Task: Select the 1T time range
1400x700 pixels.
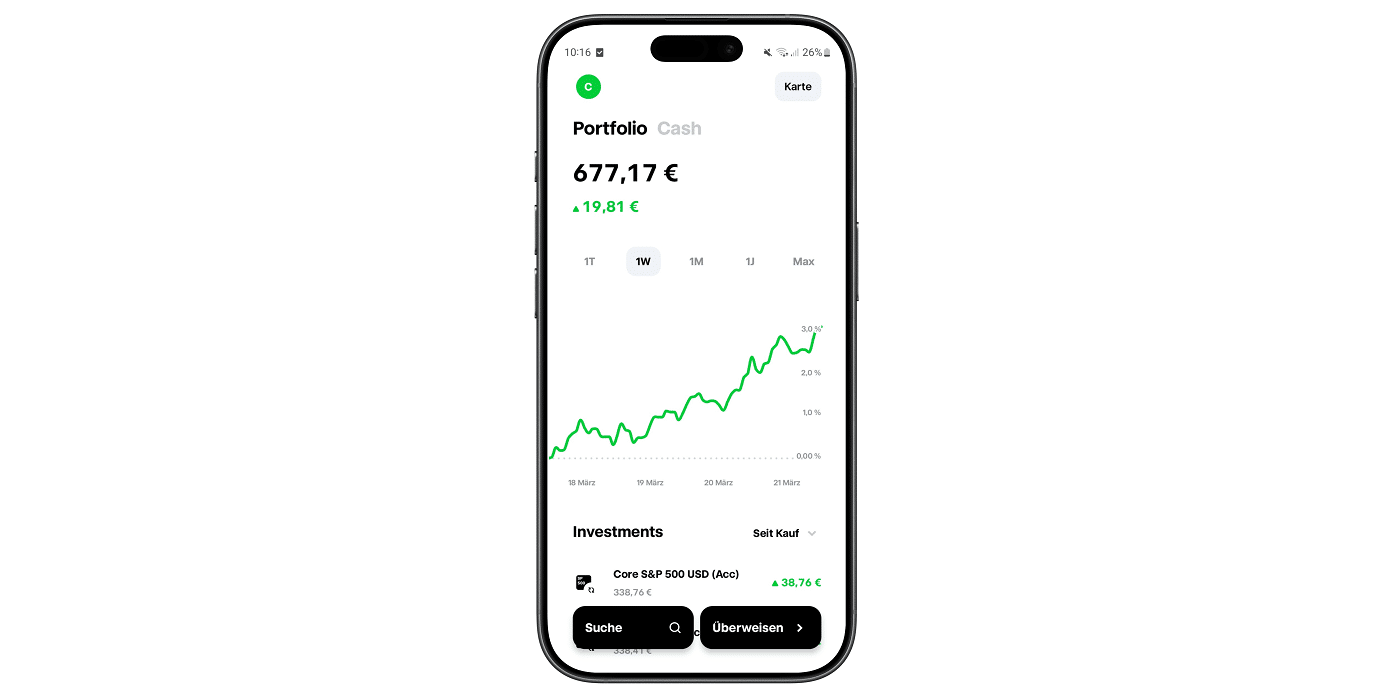Action: point(590,262)
